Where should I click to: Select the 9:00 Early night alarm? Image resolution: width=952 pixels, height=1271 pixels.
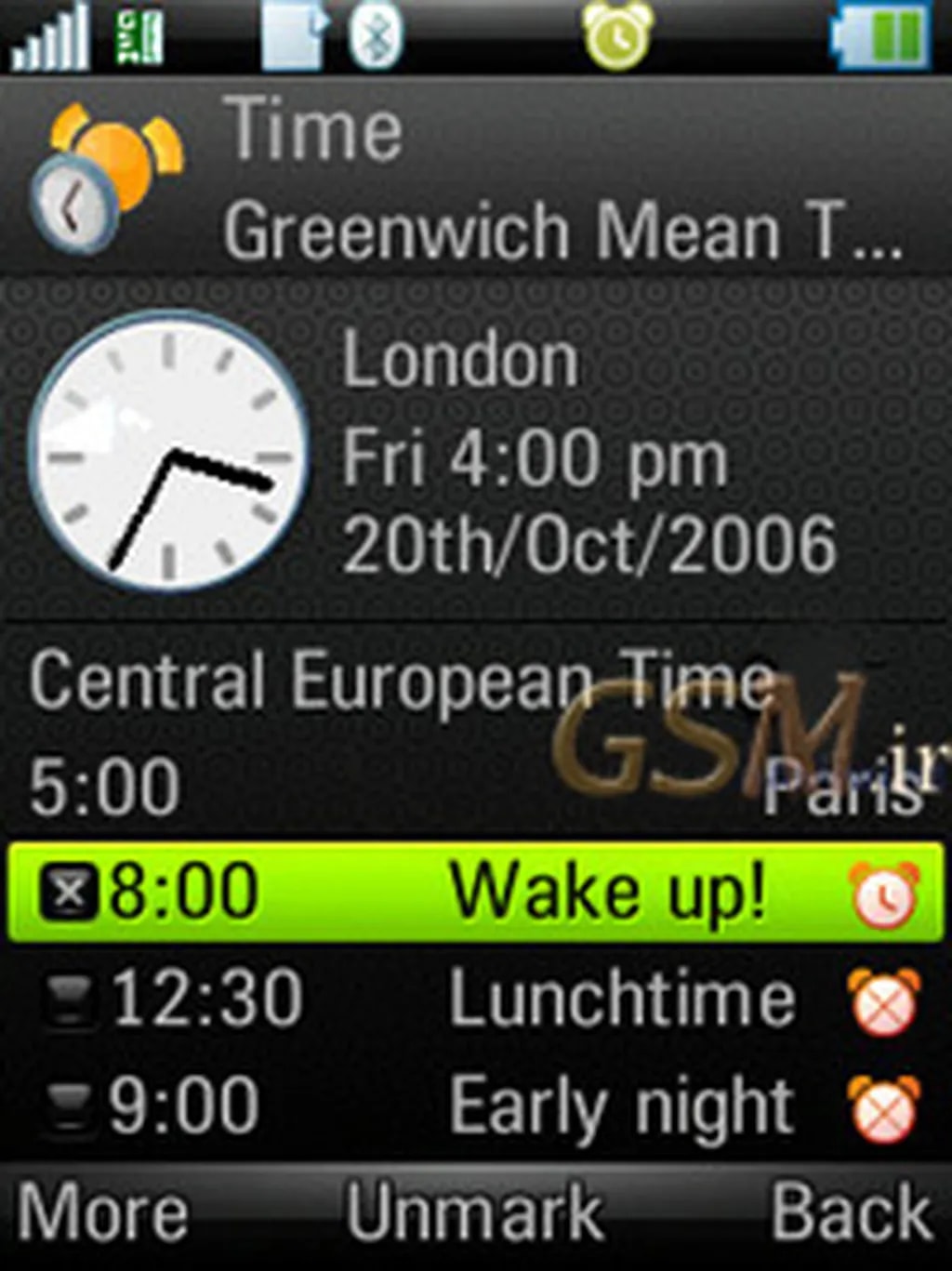[521, 1106]
